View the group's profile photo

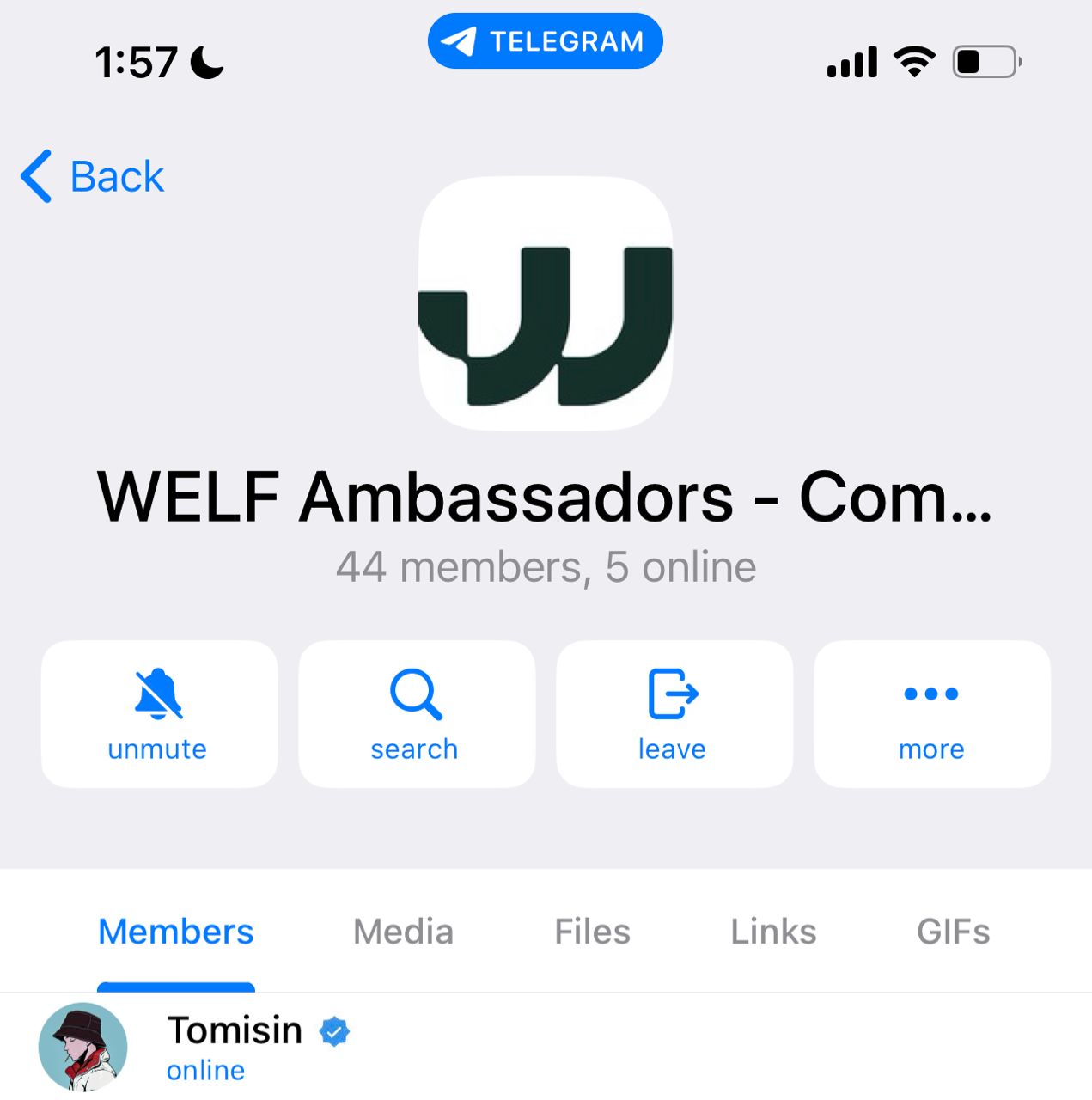click(546, 303)
